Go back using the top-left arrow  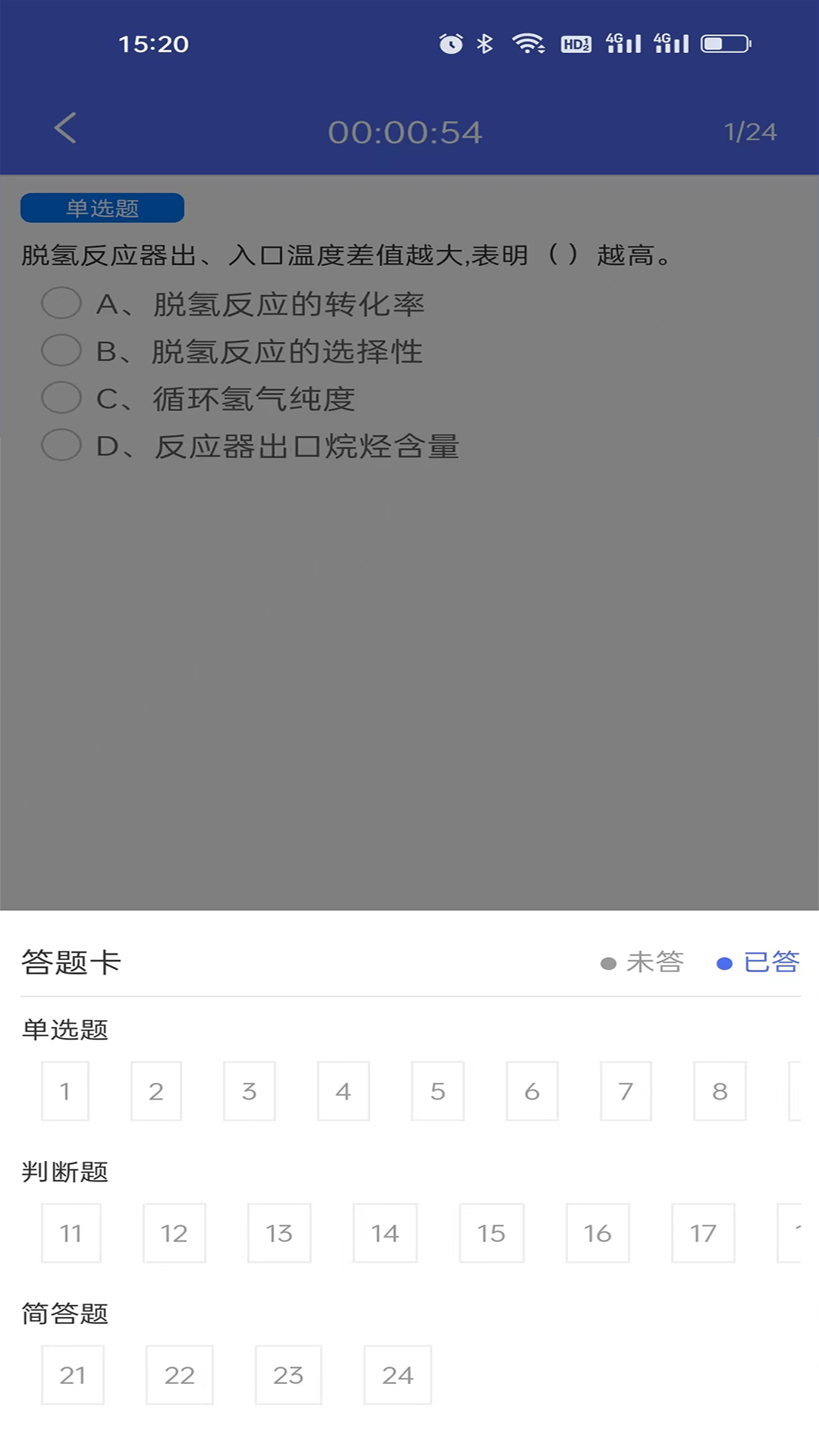(65, 128)
